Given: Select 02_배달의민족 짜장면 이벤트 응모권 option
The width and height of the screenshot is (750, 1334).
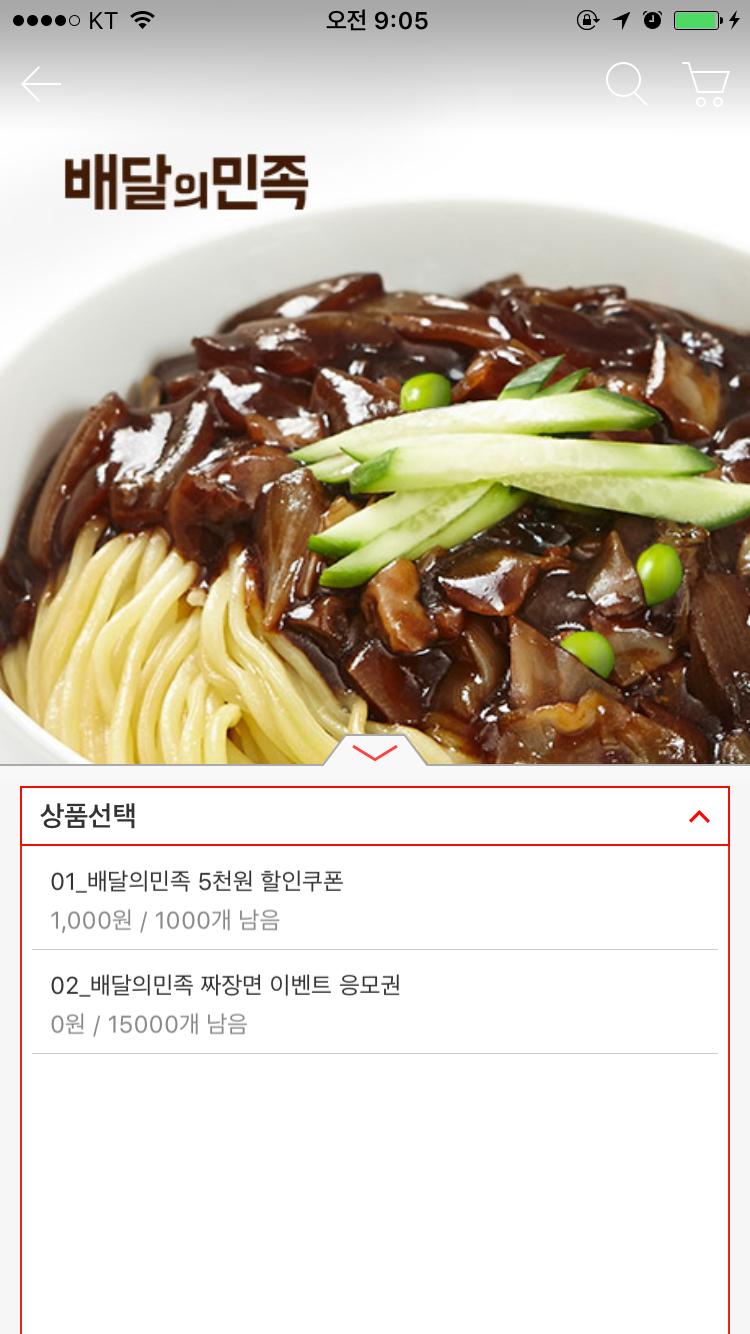Looking at the screenshot, I should pyautogui.click(x=375, y=1003).
